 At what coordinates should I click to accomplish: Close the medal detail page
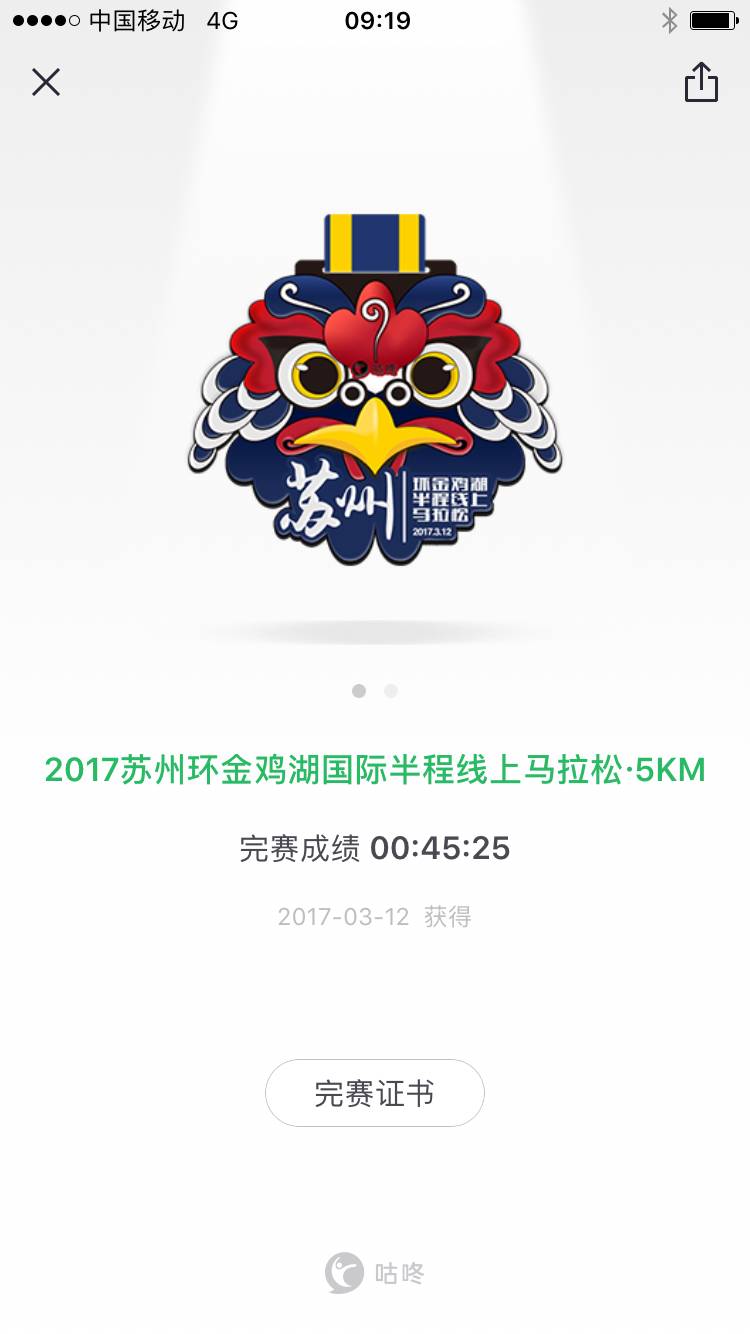[46, 82]
